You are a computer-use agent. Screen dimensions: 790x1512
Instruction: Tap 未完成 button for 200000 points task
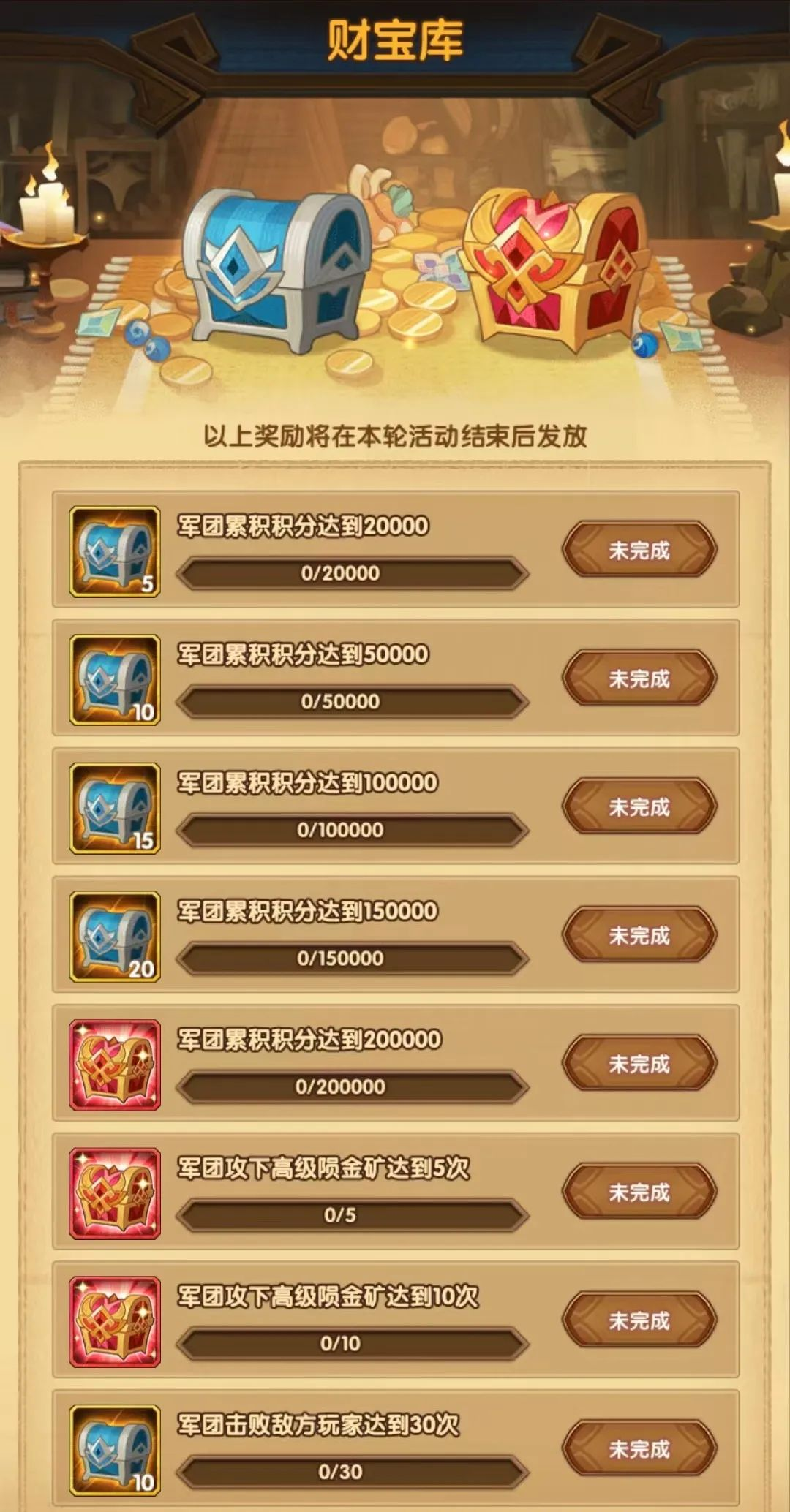(639, 1063)
